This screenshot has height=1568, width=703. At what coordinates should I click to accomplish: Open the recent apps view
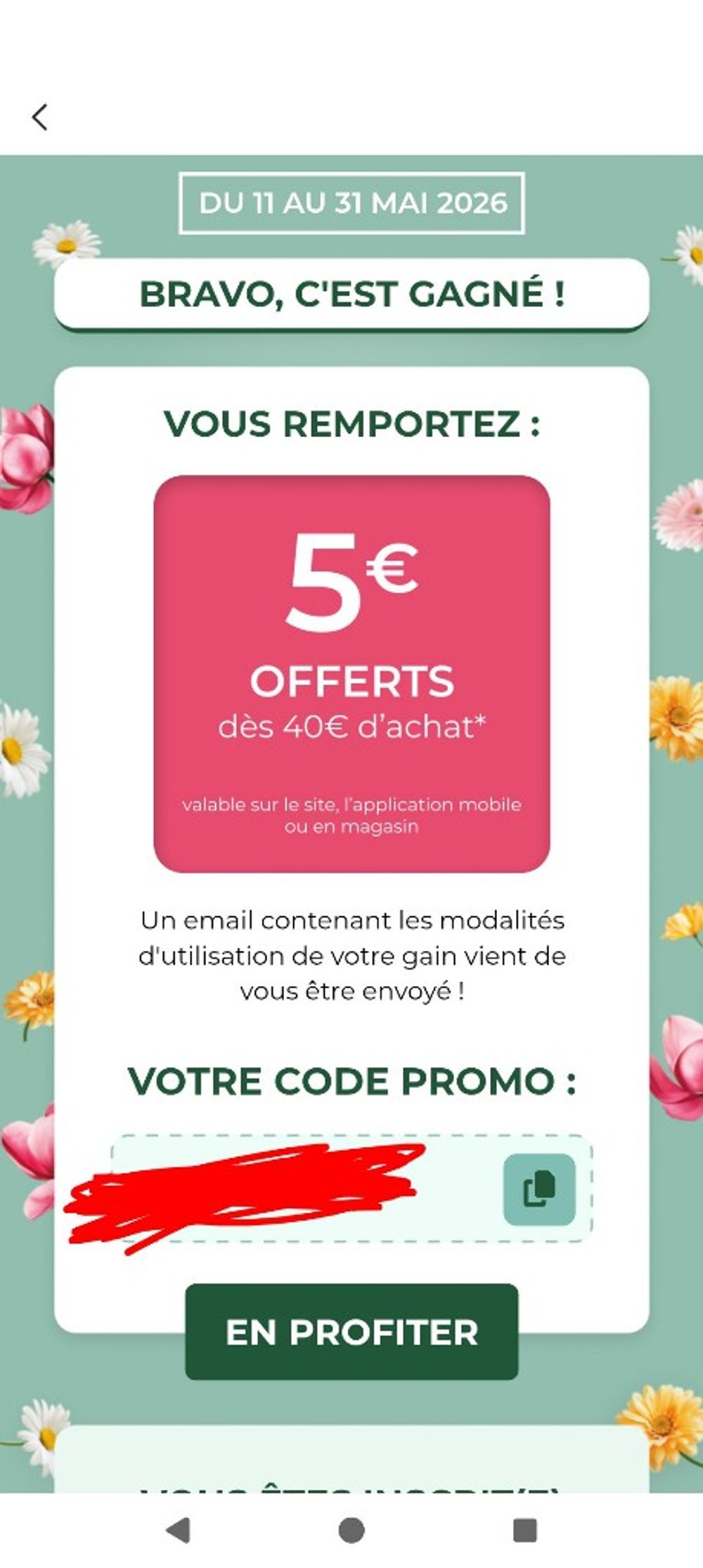pyautogui.click(x=525, y=1530)
